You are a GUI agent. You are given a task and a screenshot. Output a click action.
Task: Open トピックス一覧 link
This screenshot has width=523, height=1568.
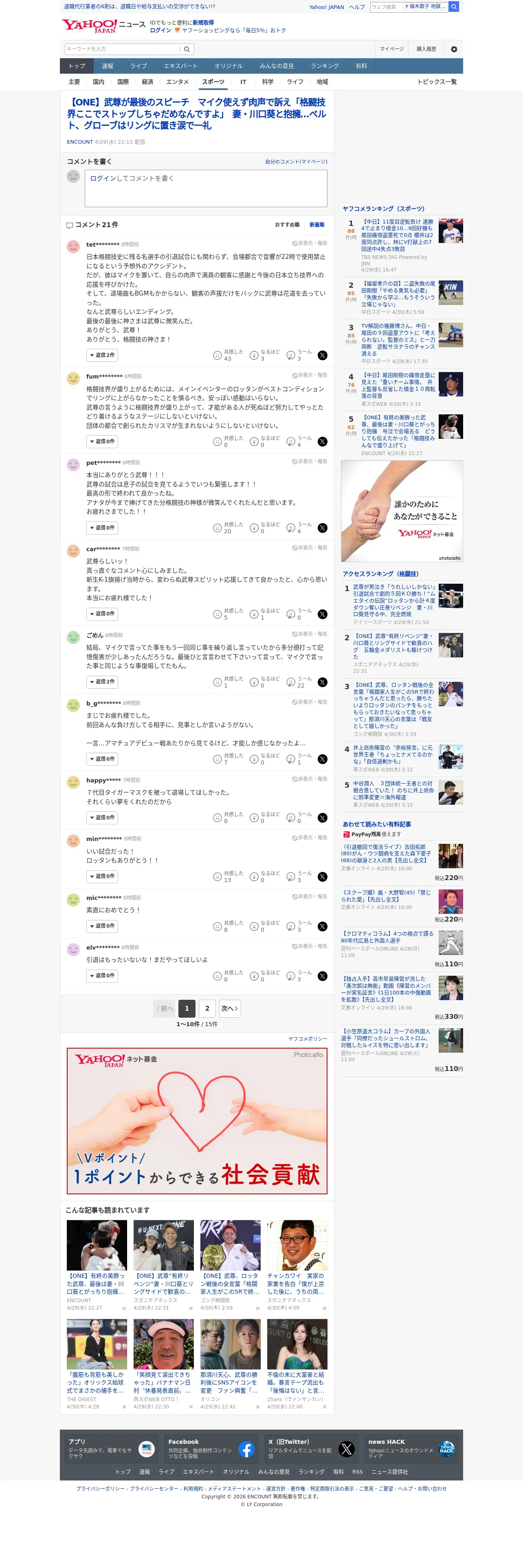coord(437,82)
